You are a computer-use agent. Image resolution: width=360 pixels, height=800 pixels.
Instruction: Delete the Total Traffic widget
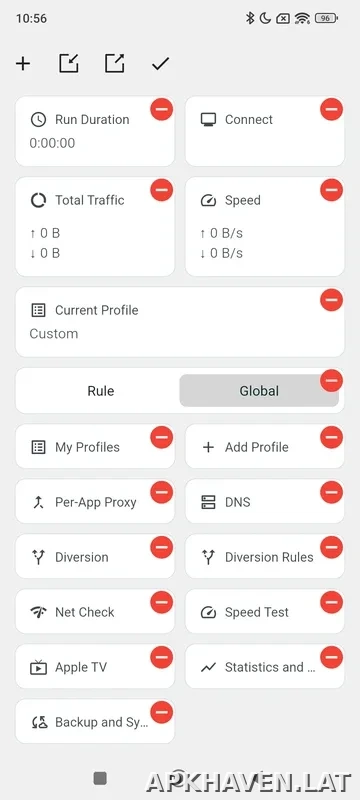click(162, 190)
